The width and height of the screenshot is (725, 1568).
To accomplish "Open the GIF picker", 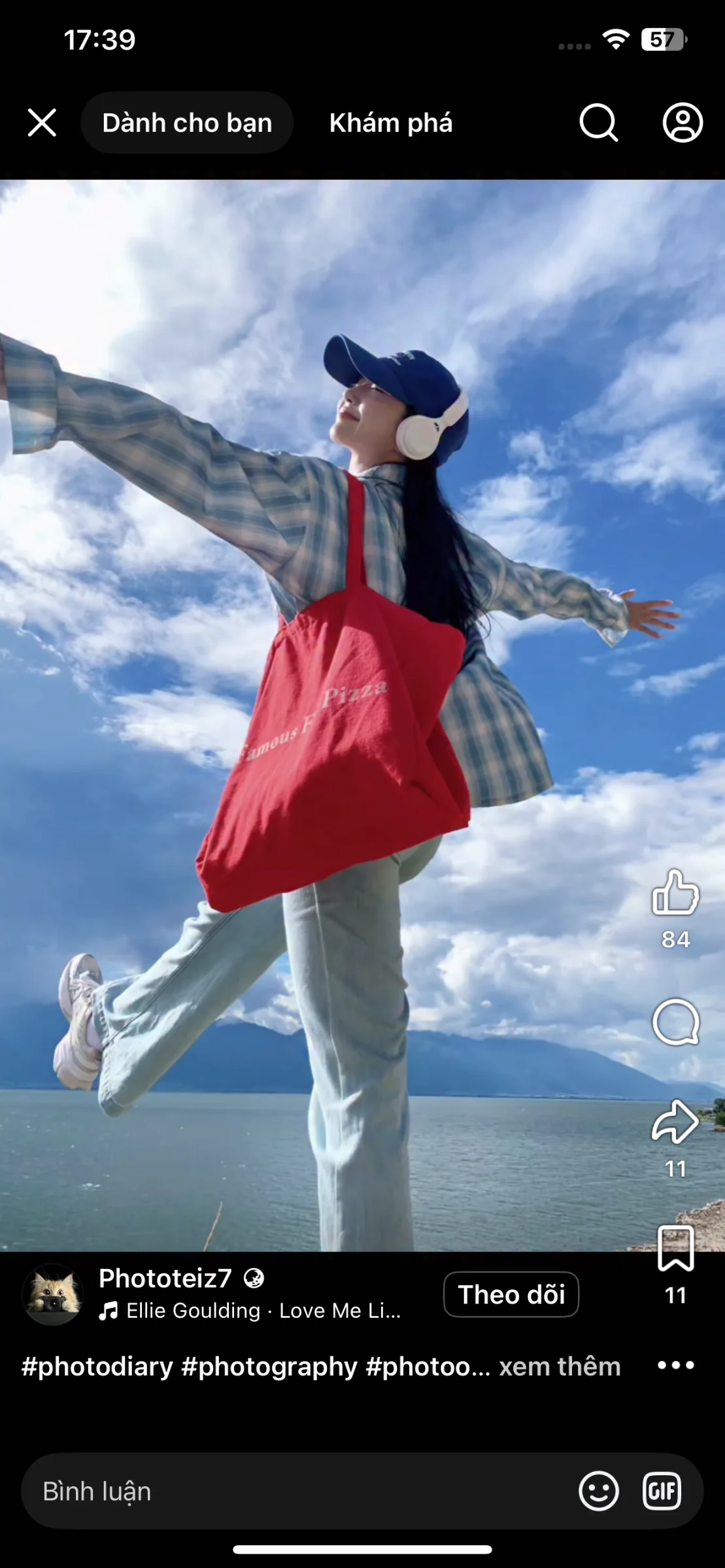I will pos(662,1492).
